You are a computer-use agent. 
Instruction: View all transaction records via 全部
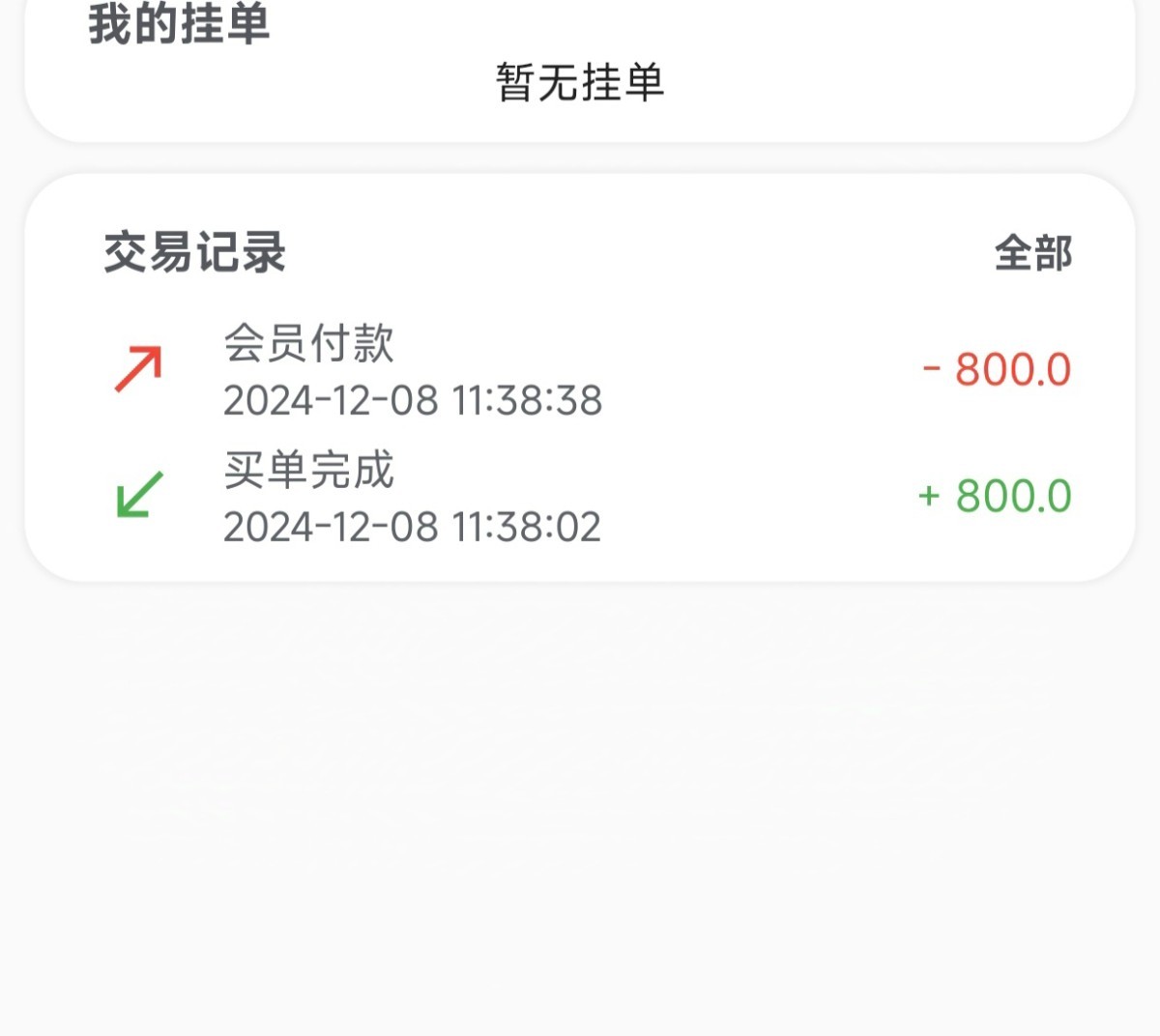coord(1032,254)
